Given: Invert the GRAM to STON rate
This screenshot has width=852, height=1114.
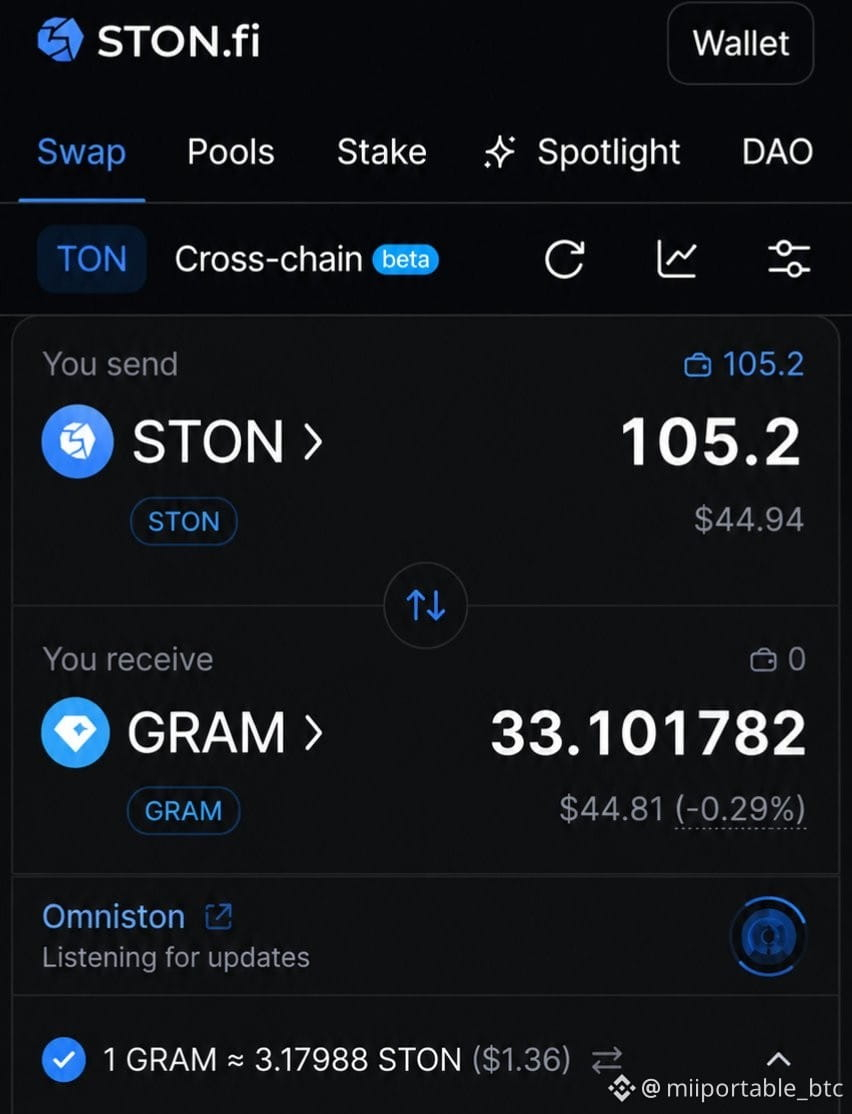Looking at the screenshot, I should tap(607, 1060).
